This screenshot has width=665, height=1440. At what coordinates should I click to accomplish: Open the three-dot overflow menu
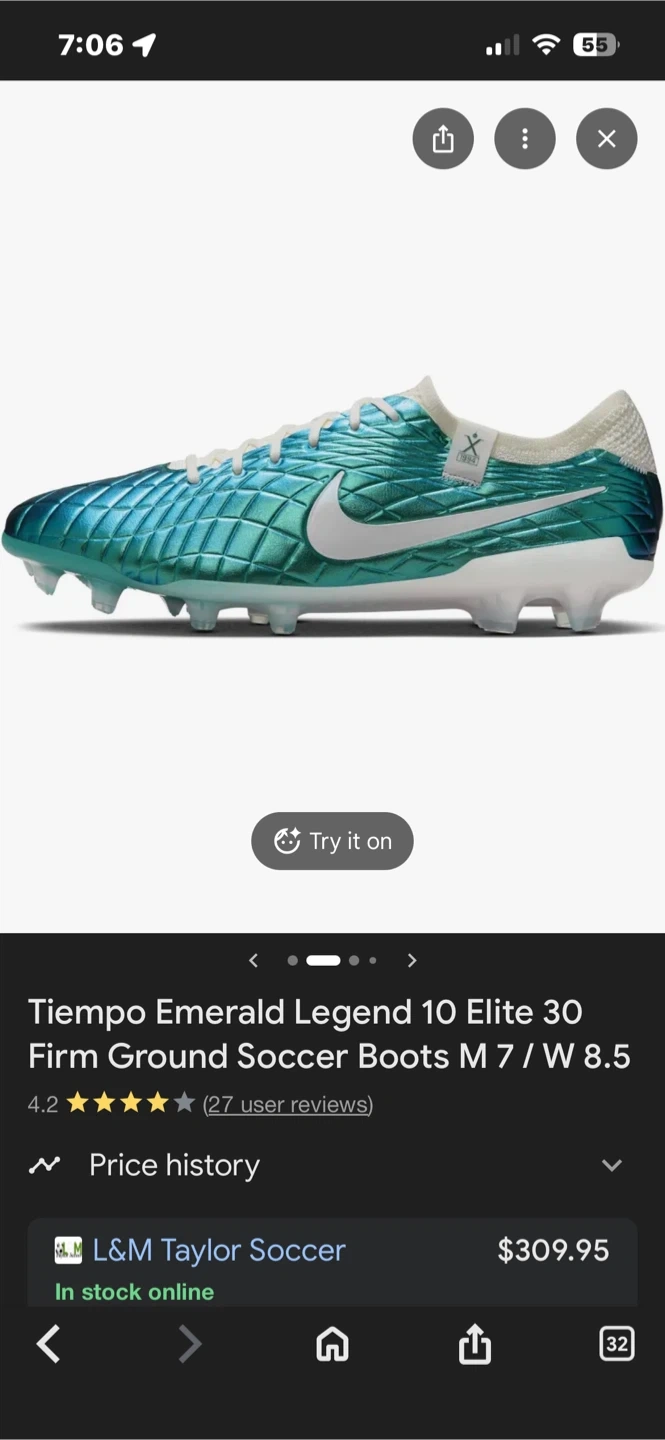pos(525,139)
